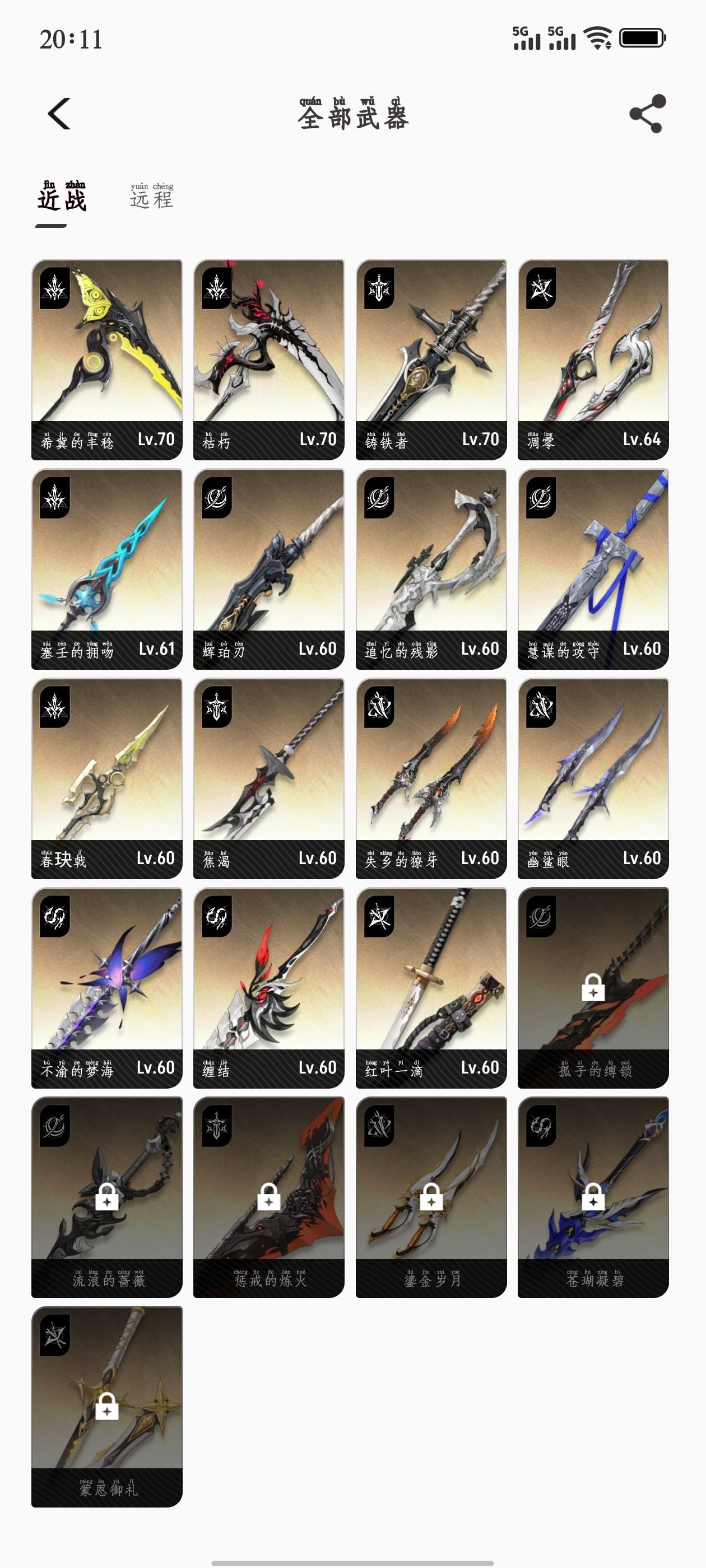The height and width of the screenshot is (1568, 706).
Task: View the 春玦戟 weapon card
Action: click(x=106, y=778)
